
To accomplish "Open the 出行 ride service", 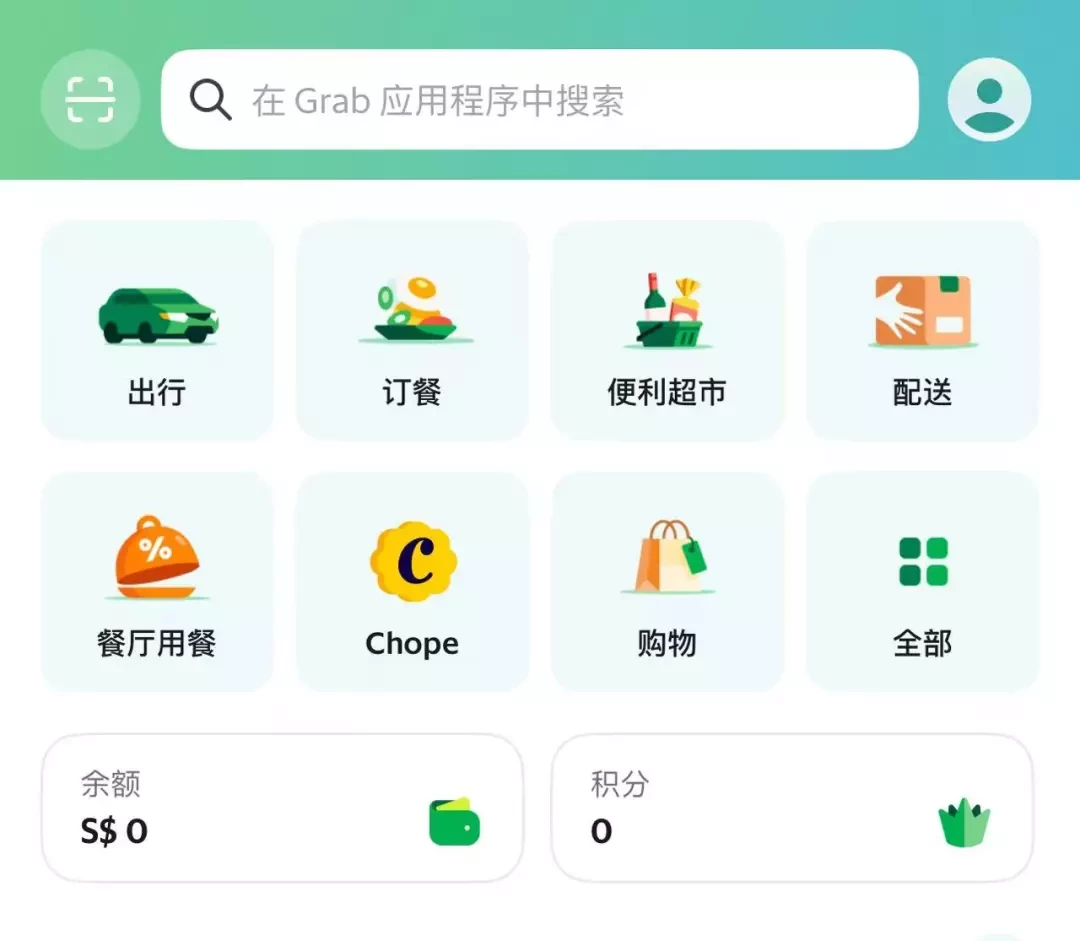I will pyautogui.click(x=157, y=331).
